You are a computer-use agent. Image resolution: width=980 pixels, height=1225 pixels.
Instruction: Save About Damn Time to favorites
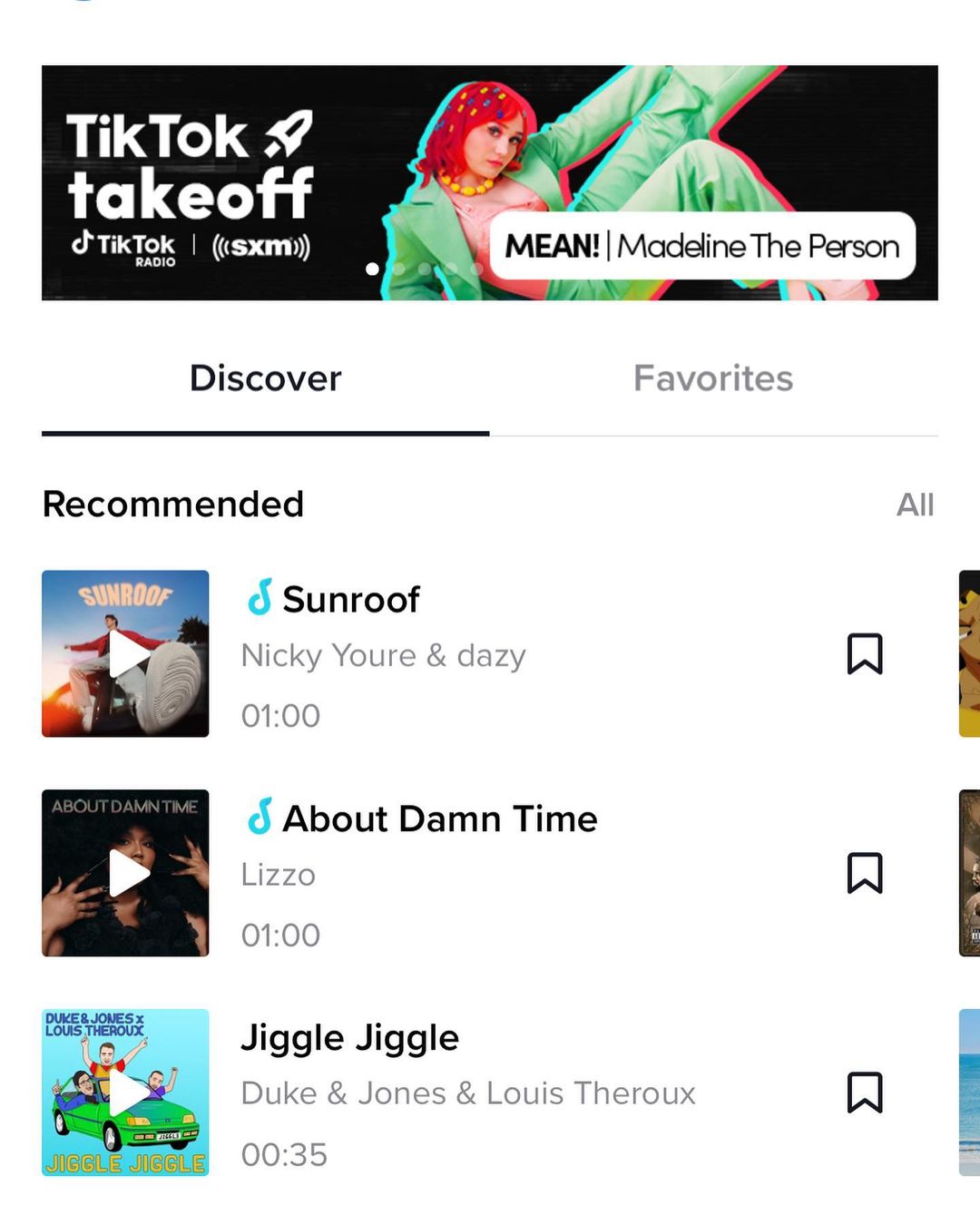pos(864,873)
